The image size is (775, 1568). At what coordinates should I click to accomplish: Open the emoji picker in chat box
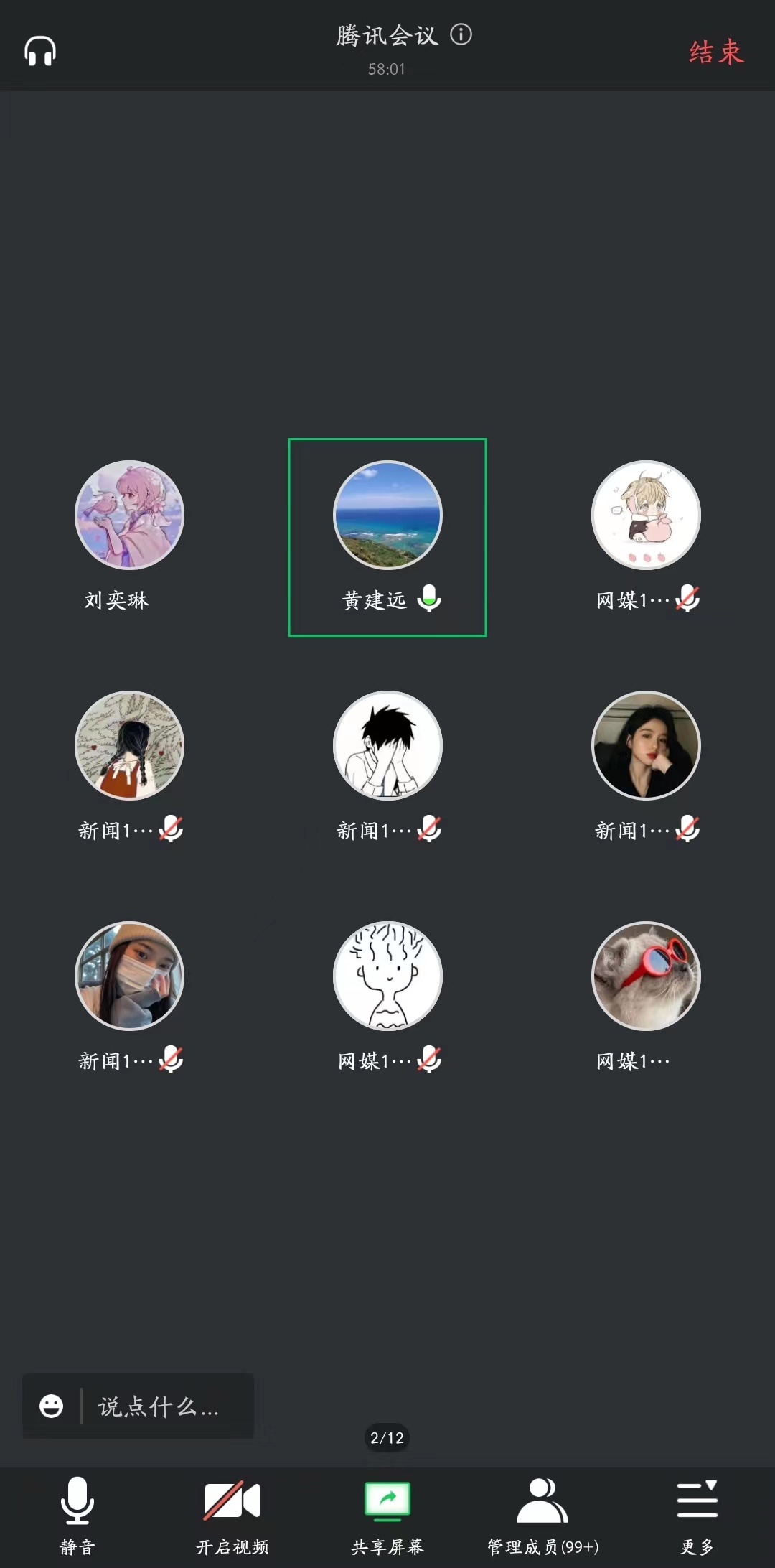pos(51,1406)
